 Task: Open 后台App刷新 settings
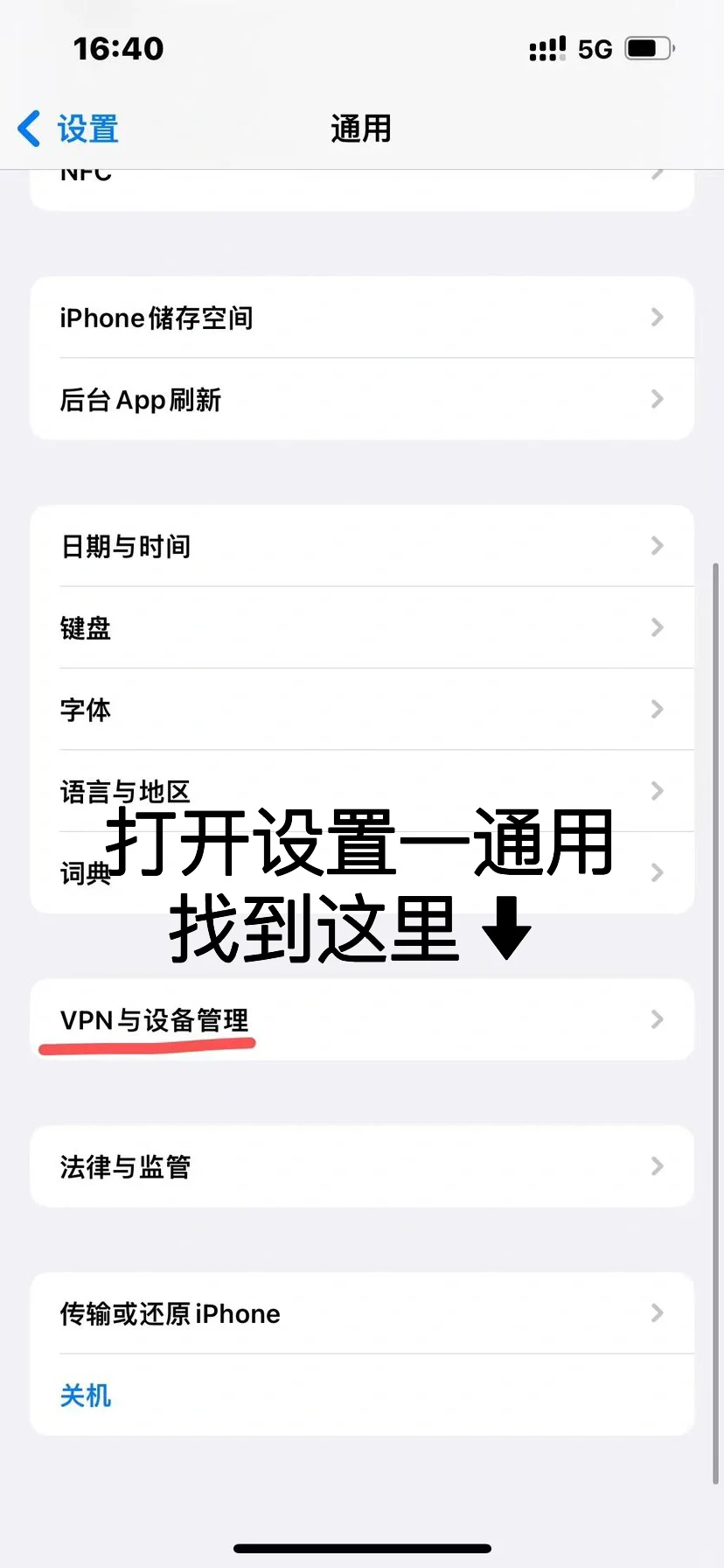click(x=362, y=400)
